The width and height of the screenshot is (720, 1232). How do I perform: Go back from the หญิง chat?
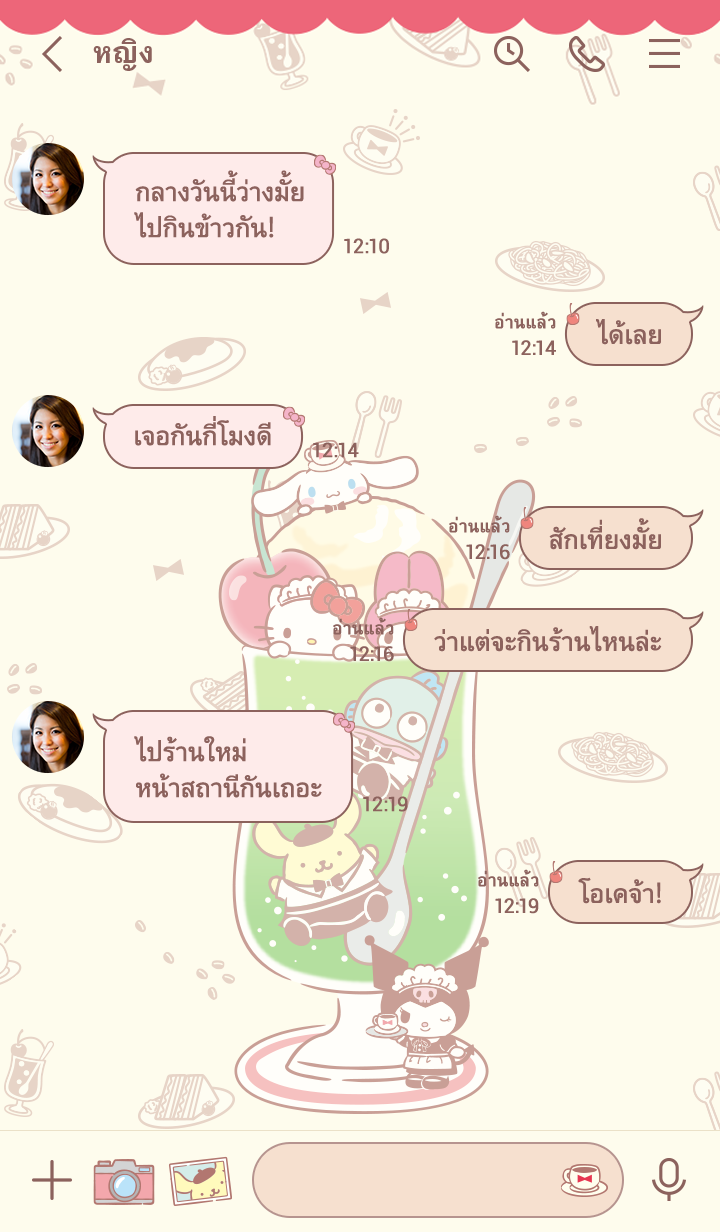(52, 54)
